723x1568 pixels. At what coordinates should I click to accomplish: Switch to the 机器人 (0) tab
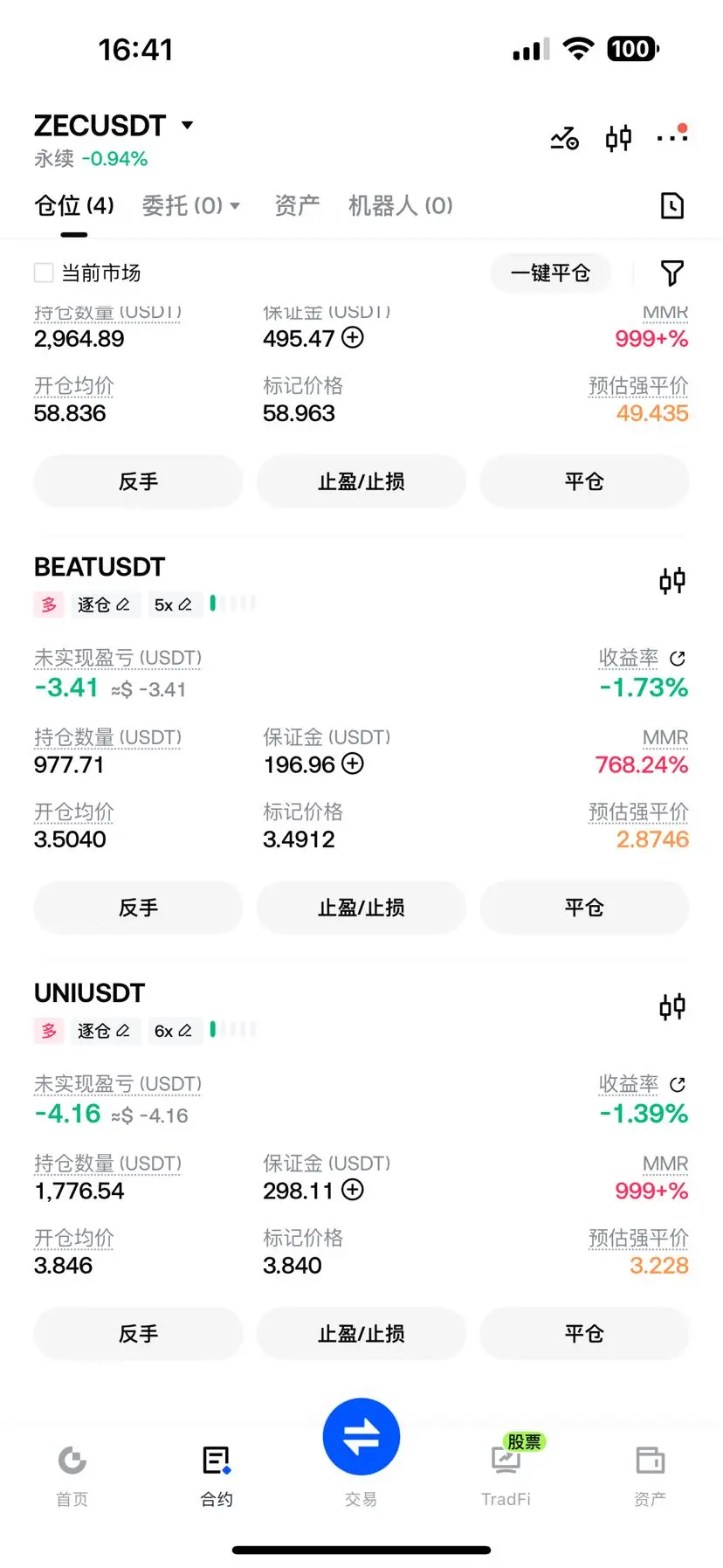tap(401, 206)
